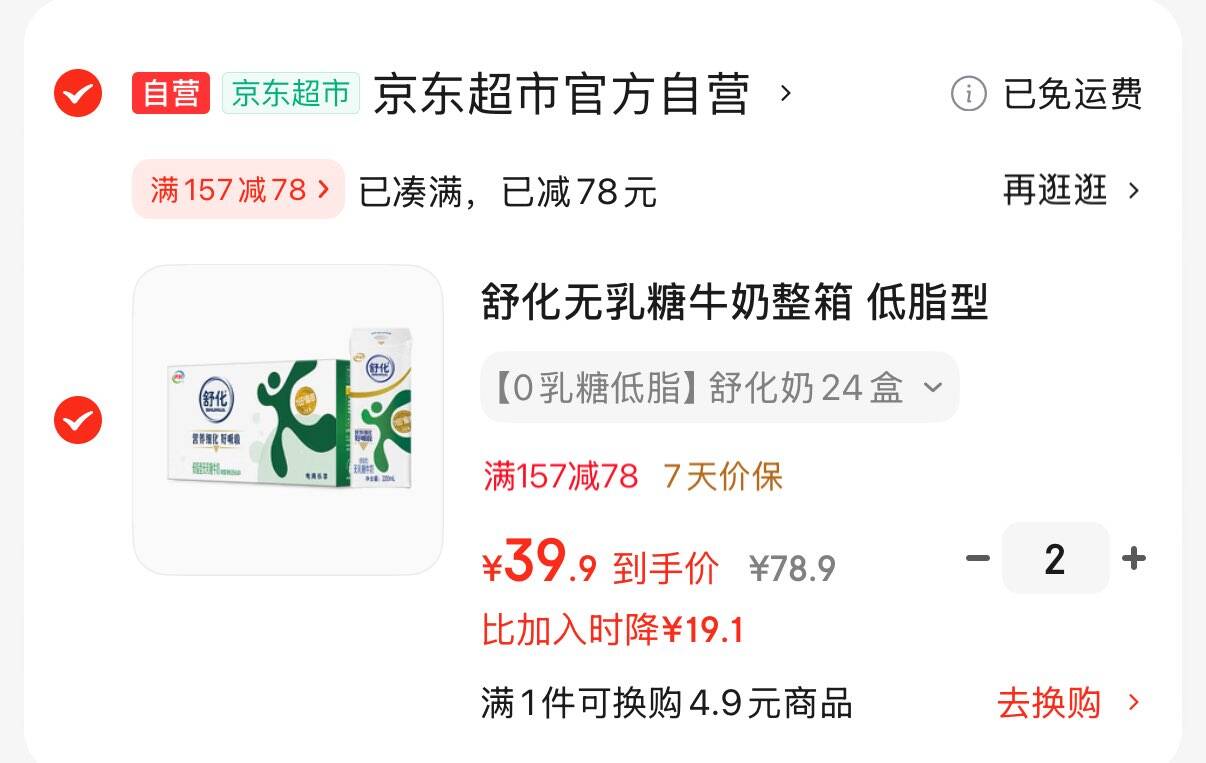Screen dimensions: 1206x763
Task: Uncheck the 京东超市官方自营 store checkbox
Action: pyautogui.click(x=77, y=94)
